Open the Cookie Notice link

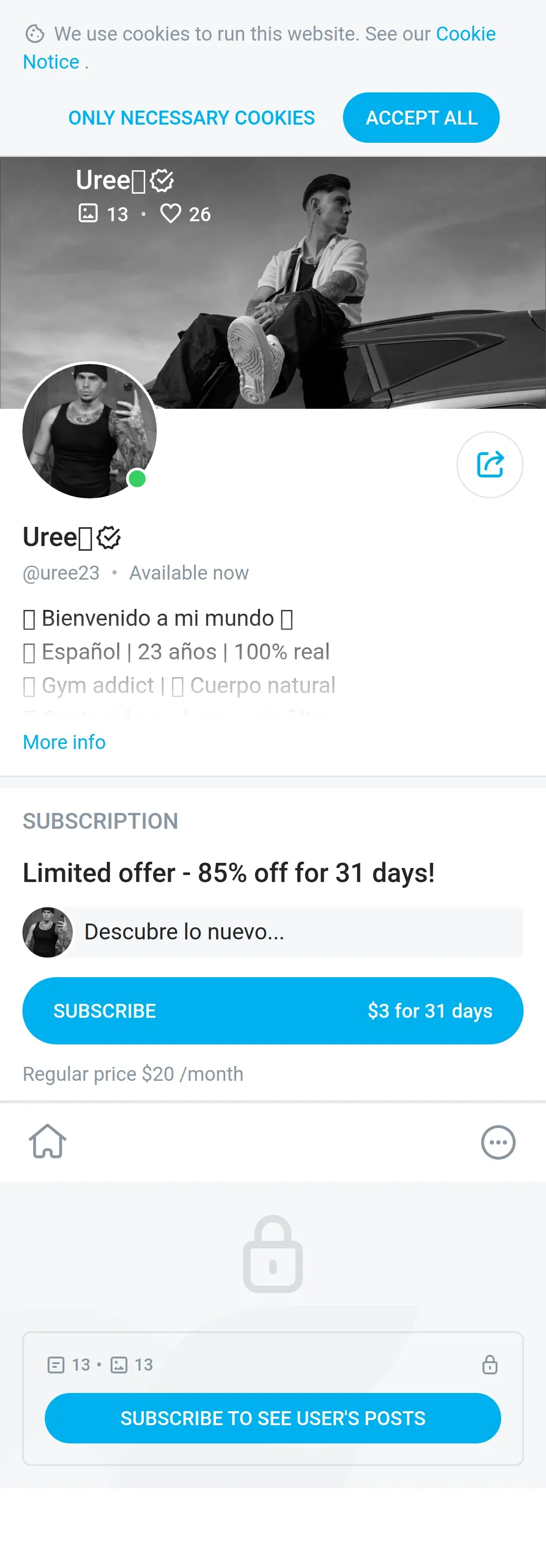465,34
